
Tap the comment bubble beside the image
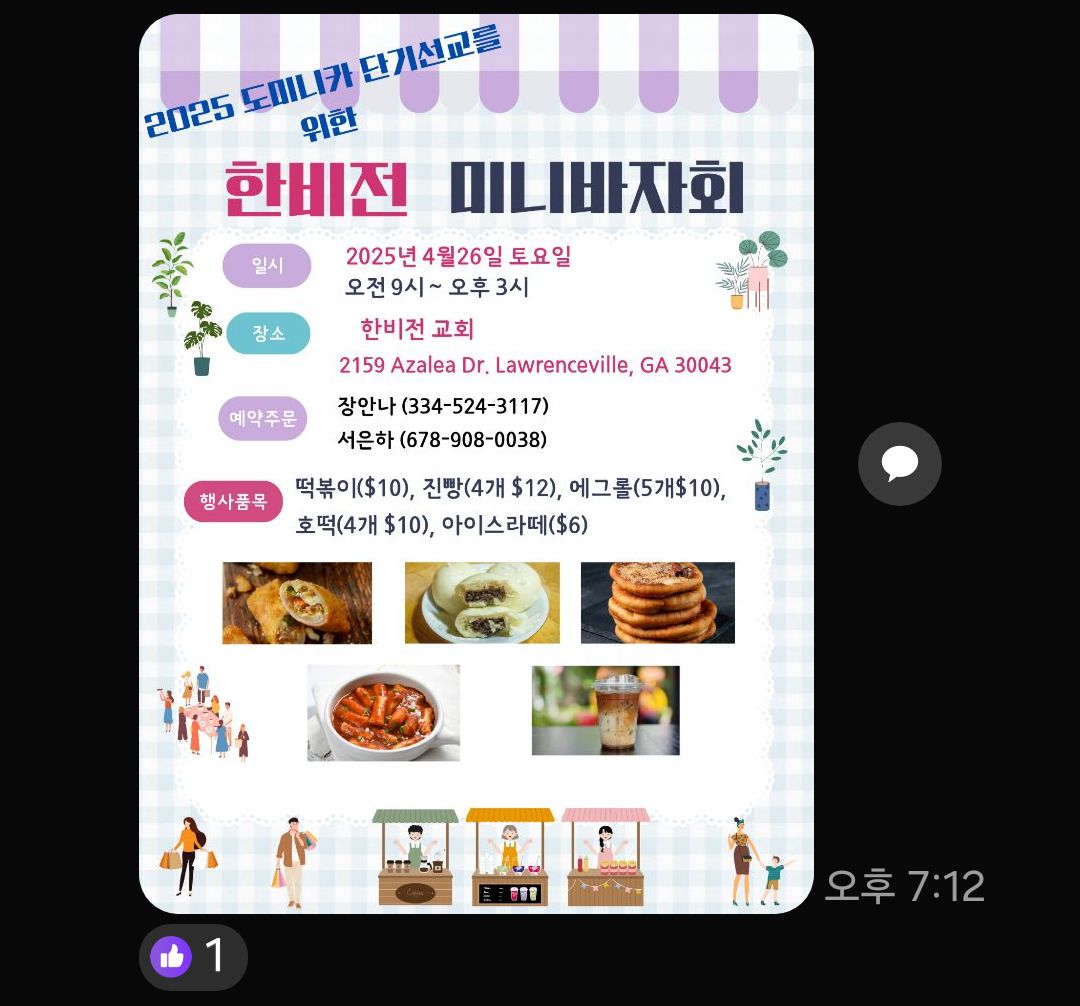899,464
